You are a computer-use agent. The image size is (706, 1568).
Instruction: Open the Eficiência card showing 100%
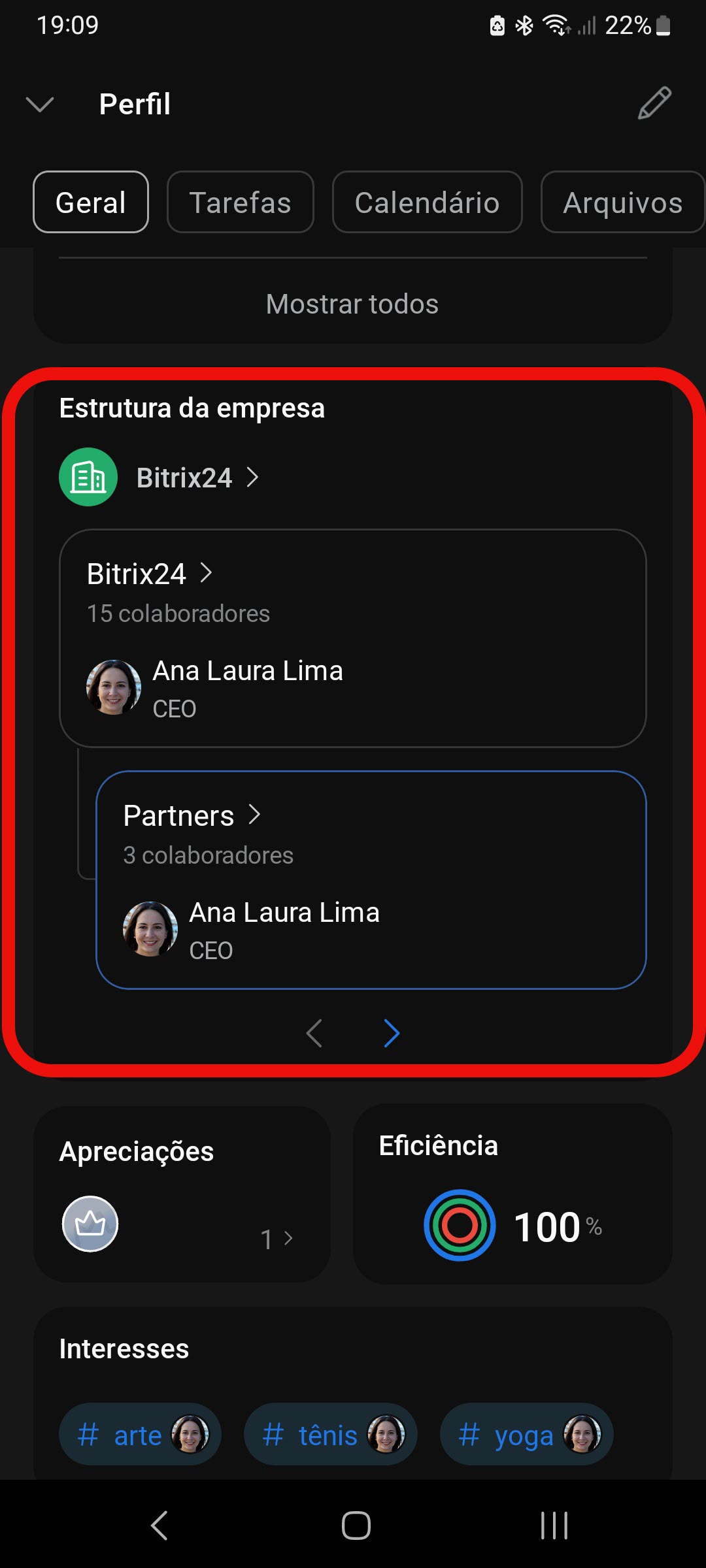[513, 1194]
